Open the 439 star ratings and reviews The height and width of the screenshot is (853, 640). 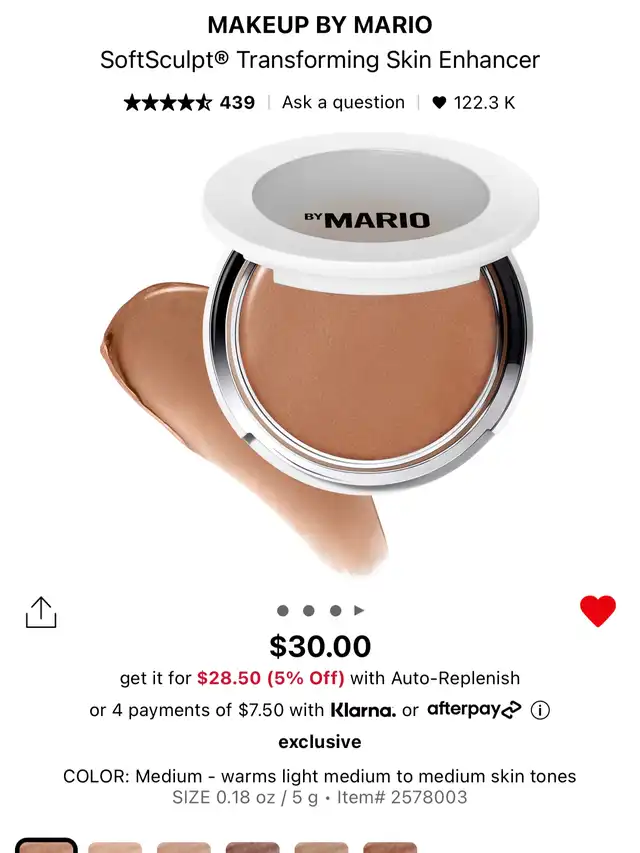(x=189, y=102)
